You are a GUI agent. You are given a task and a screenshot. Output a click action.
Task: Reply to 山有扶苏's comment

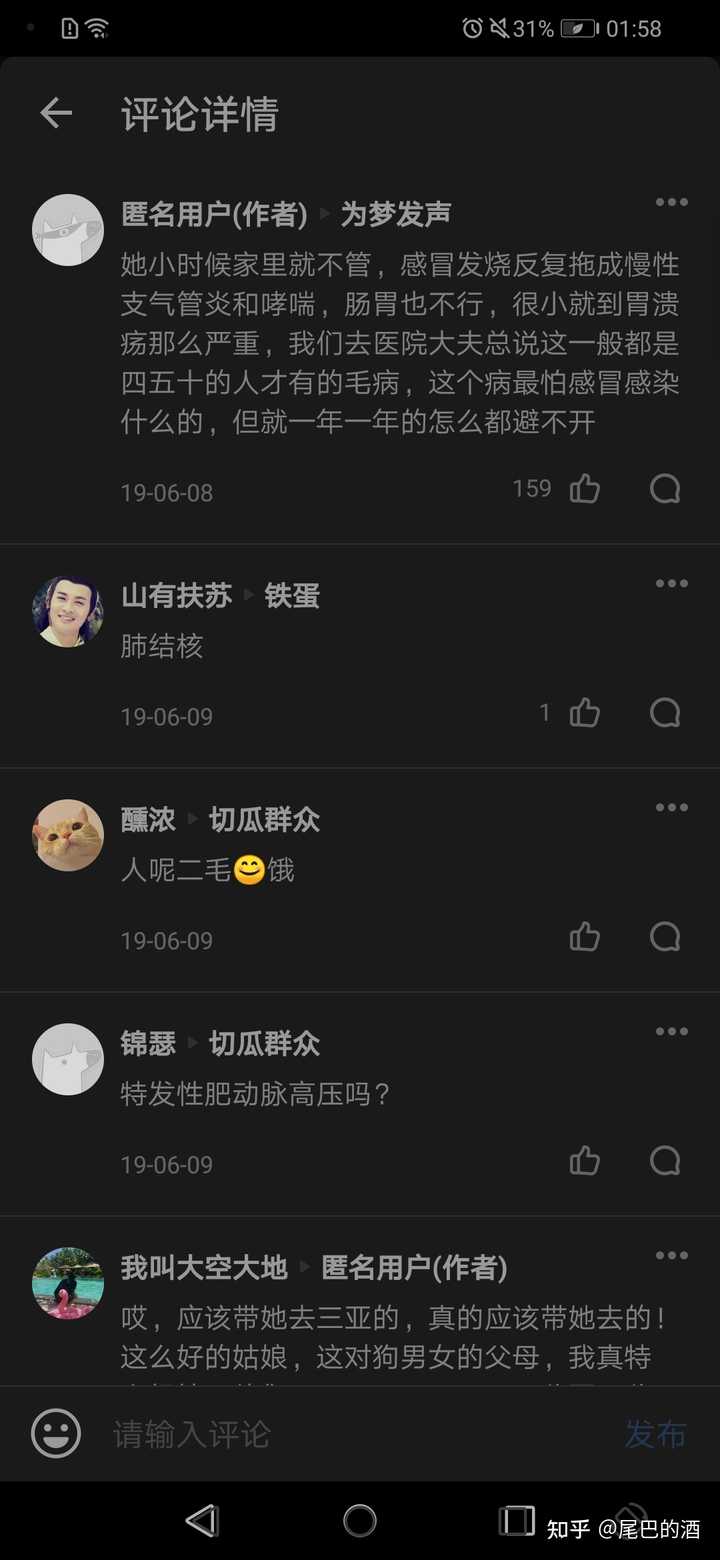pyautogui.click(x=665, y=713)
